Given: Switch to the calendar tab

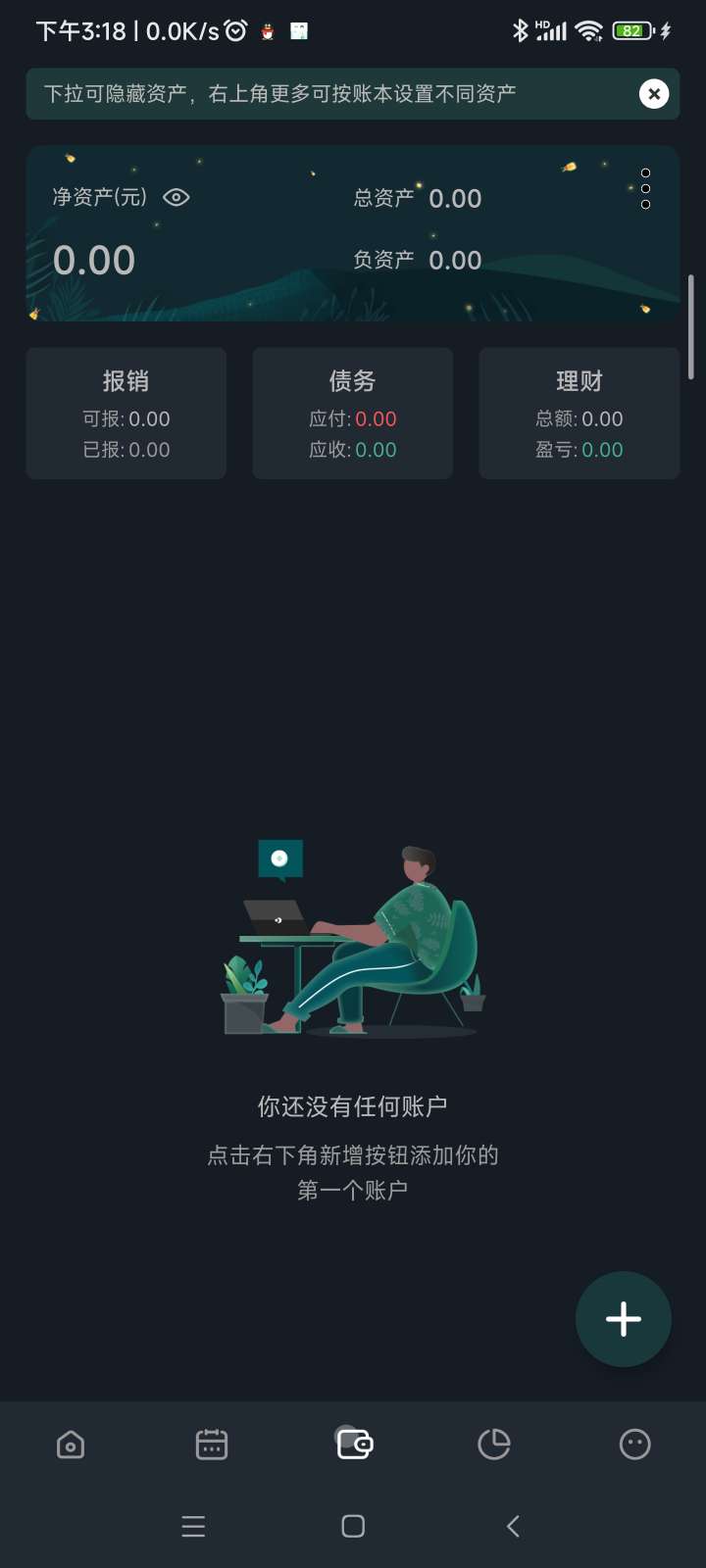Looking at the screenshot, I should click(212, 1445).
